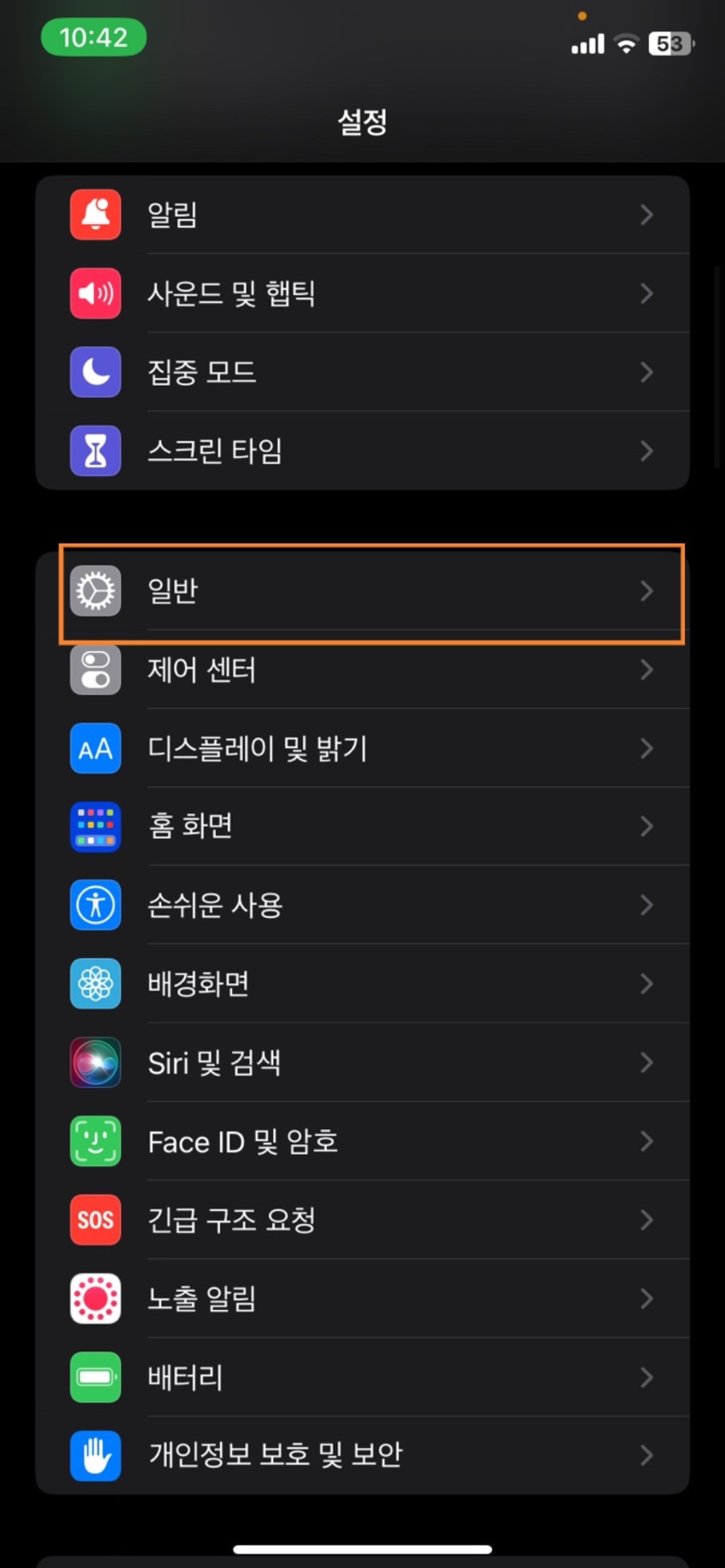Open Siri 및 검색

pyautogui.click(x=362, y=1063)
